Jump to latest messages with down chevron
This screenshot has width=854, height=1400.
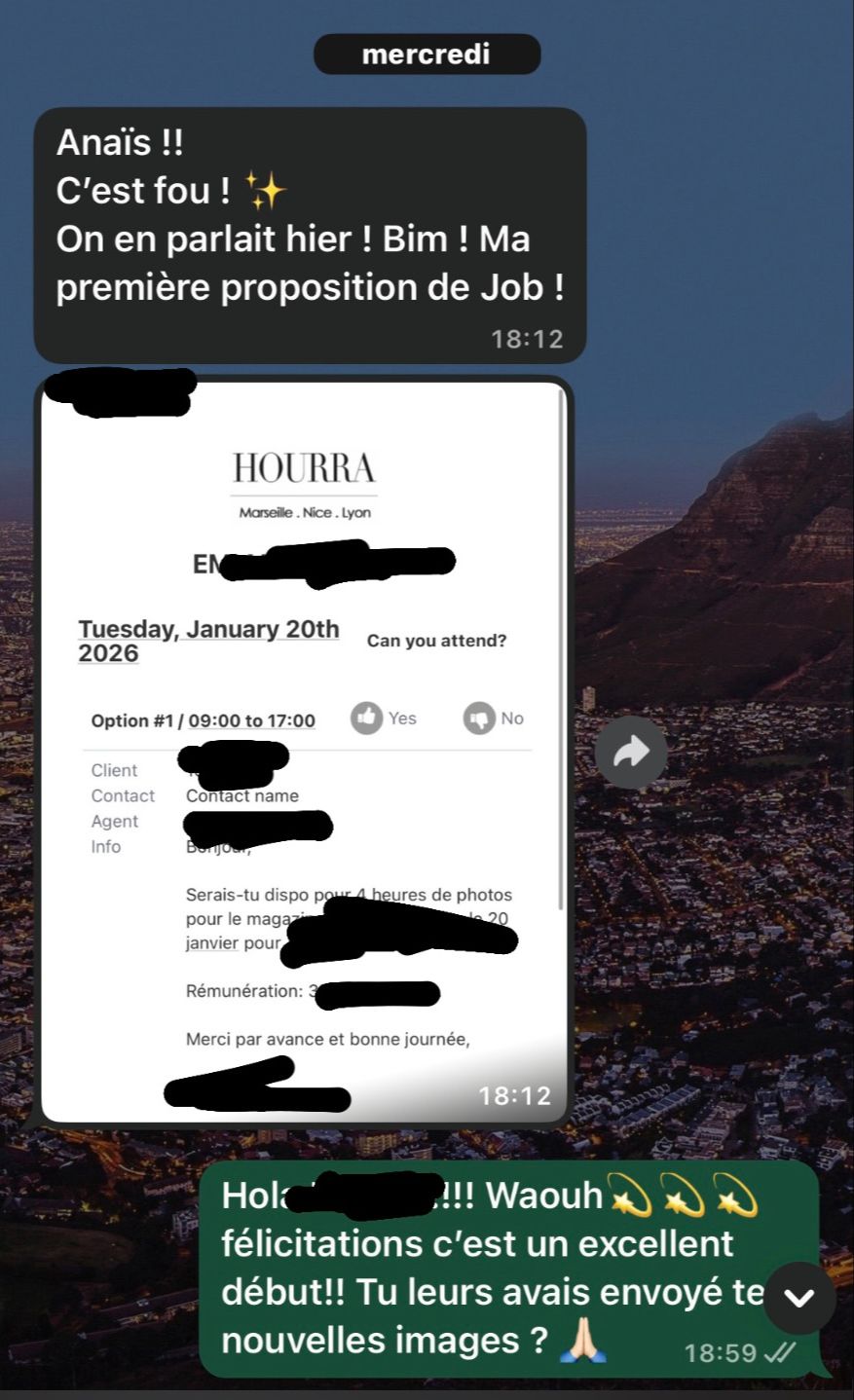[x=799, y=1298]
